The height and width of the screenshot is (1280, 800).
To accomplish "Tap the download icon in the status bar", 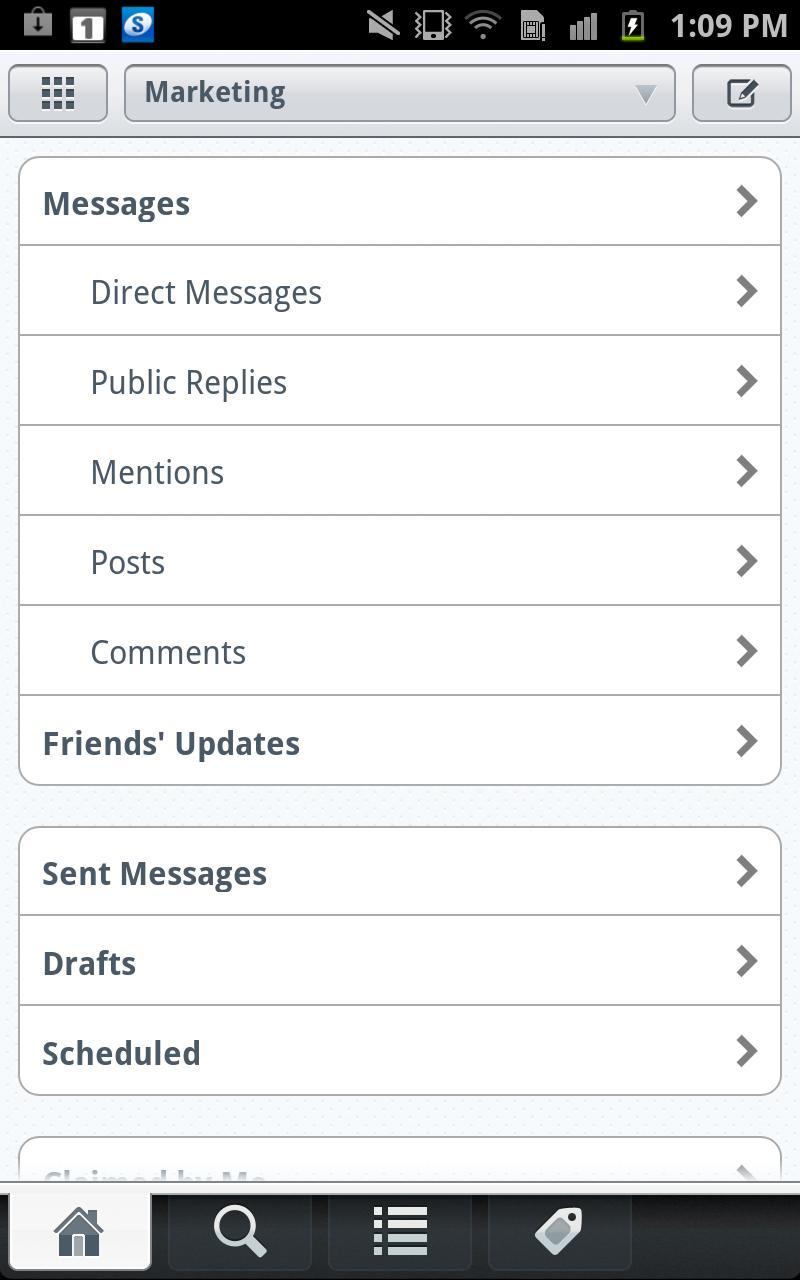I will tap(38, 25).
